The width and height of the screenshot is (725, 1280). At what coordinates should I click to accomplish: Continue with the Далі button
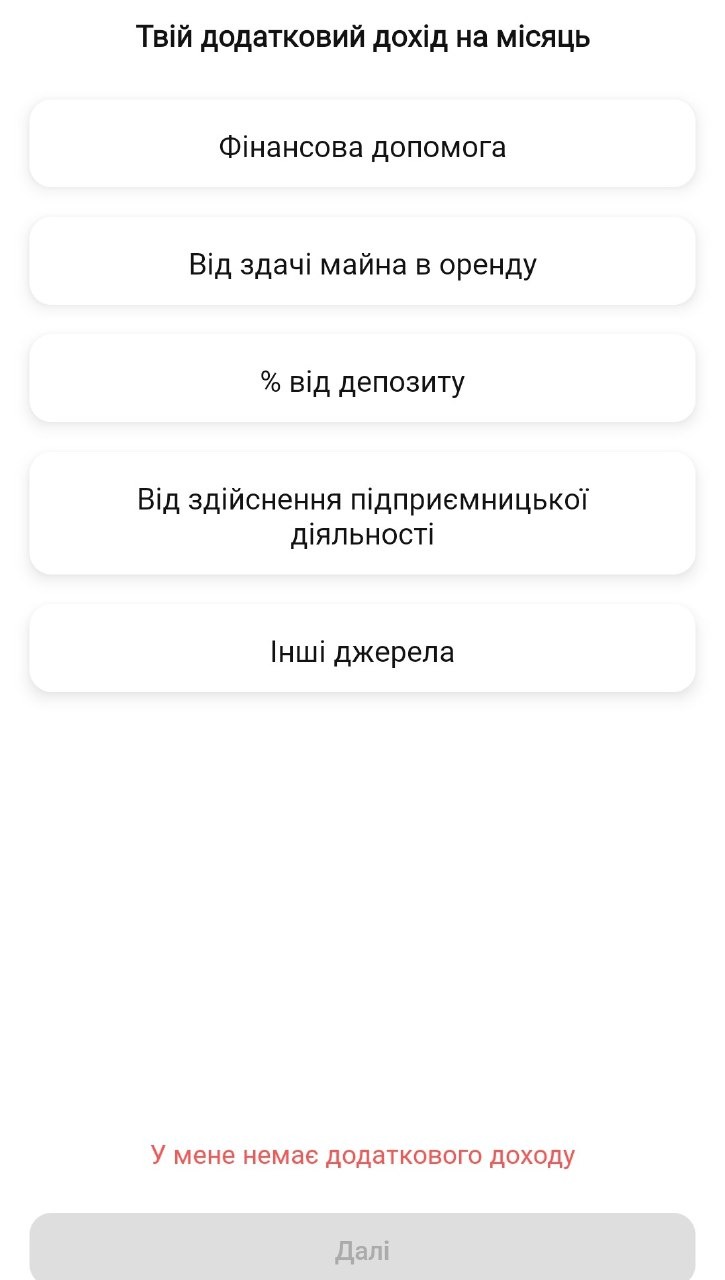(362, 1249)
